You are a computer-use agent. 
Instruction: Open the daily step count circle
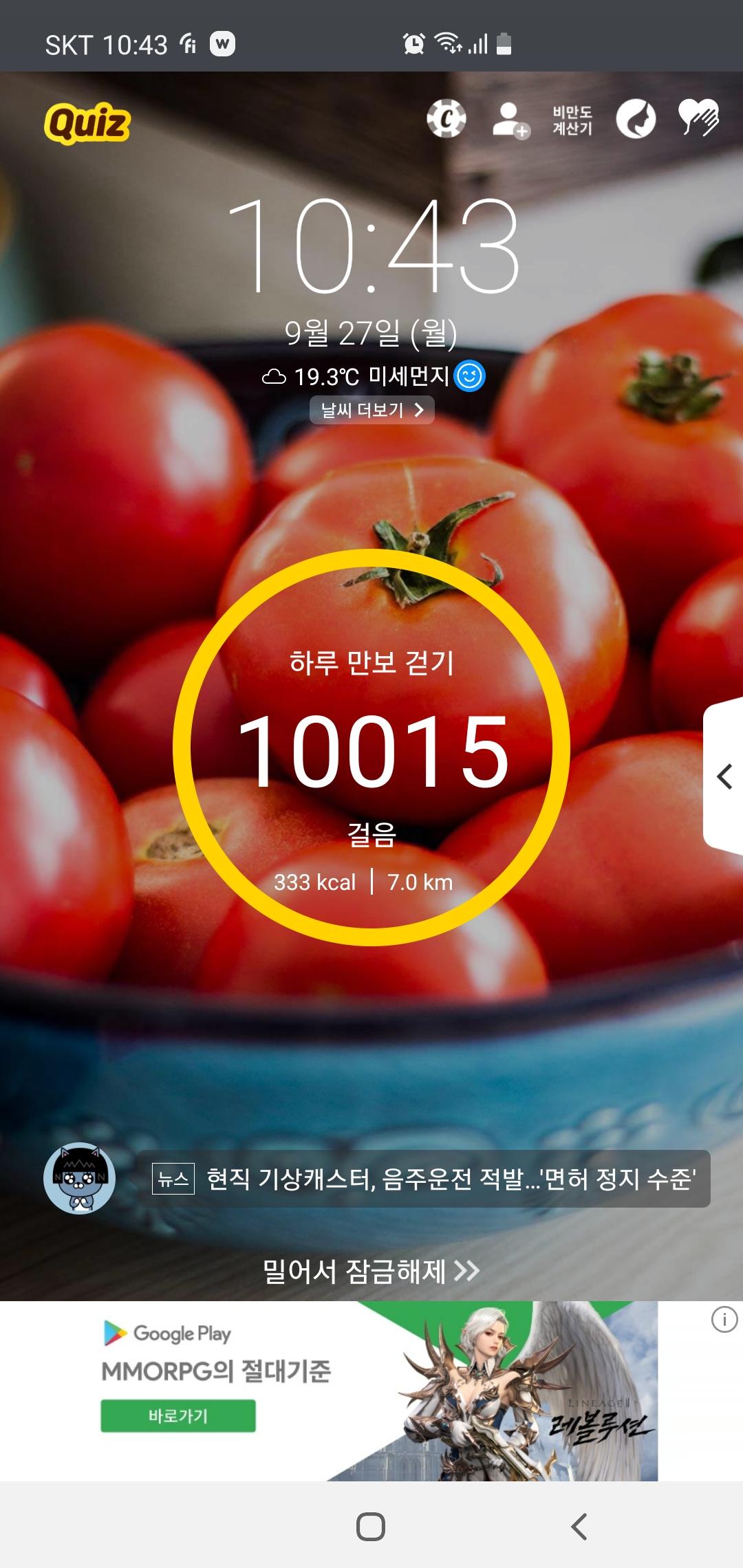371,748
